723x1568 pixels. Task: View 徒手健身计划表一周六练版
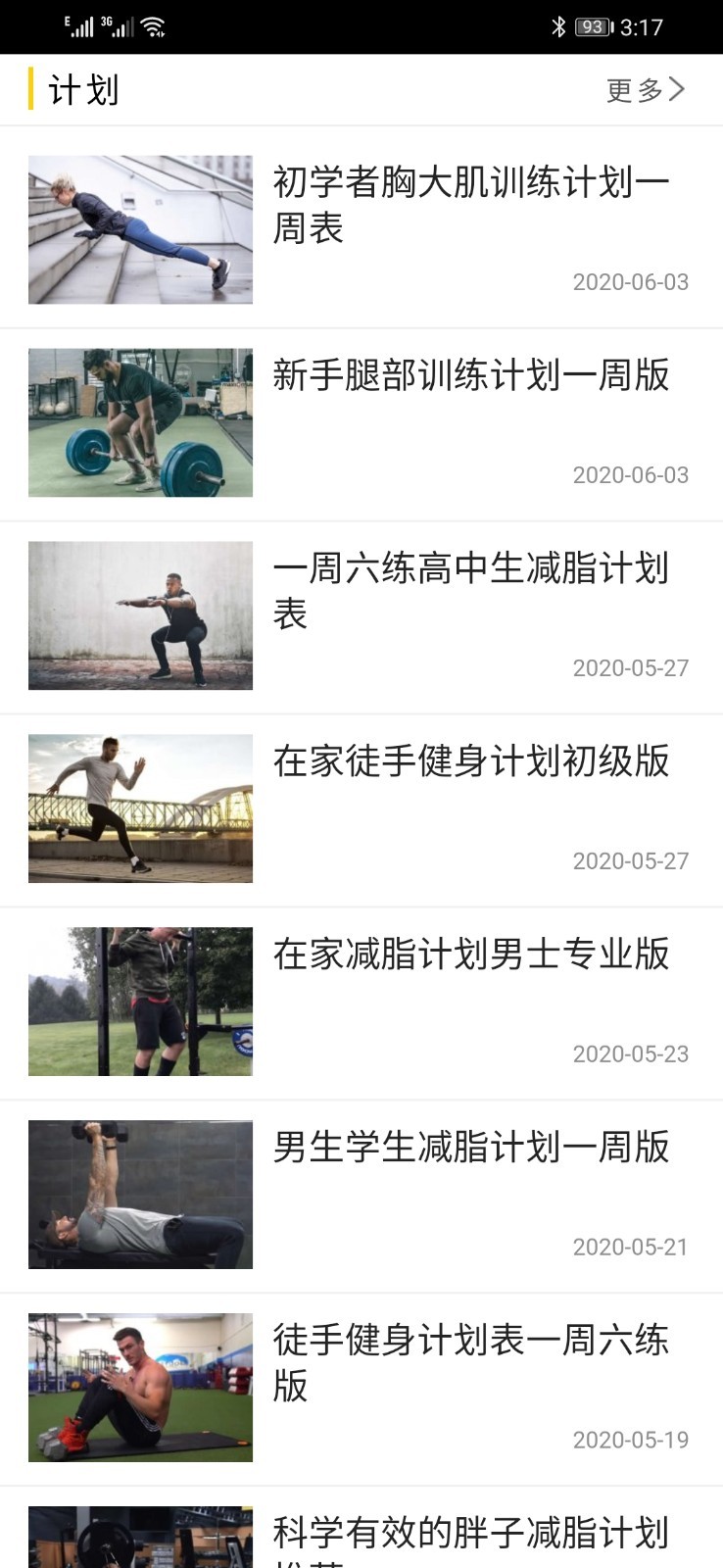[x=470, y=1362]
